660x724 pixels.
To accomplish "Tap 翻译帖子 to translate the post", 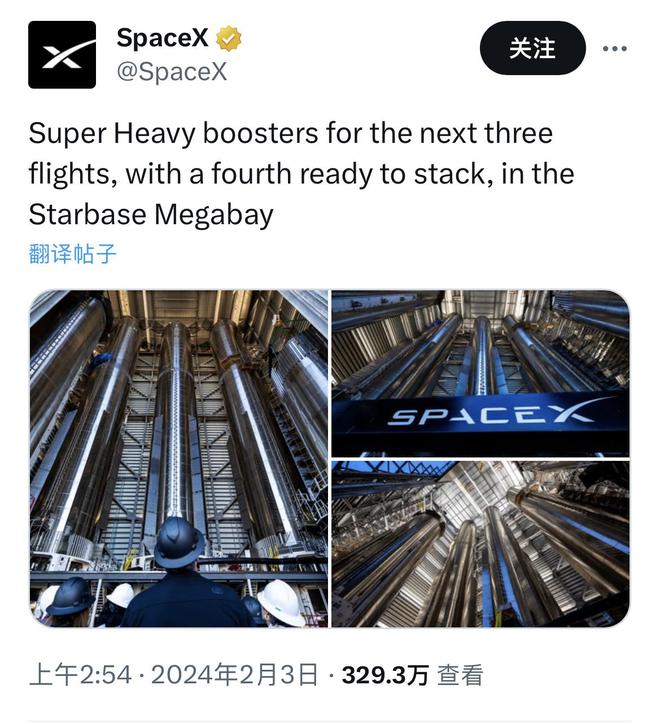I will 72,253.
